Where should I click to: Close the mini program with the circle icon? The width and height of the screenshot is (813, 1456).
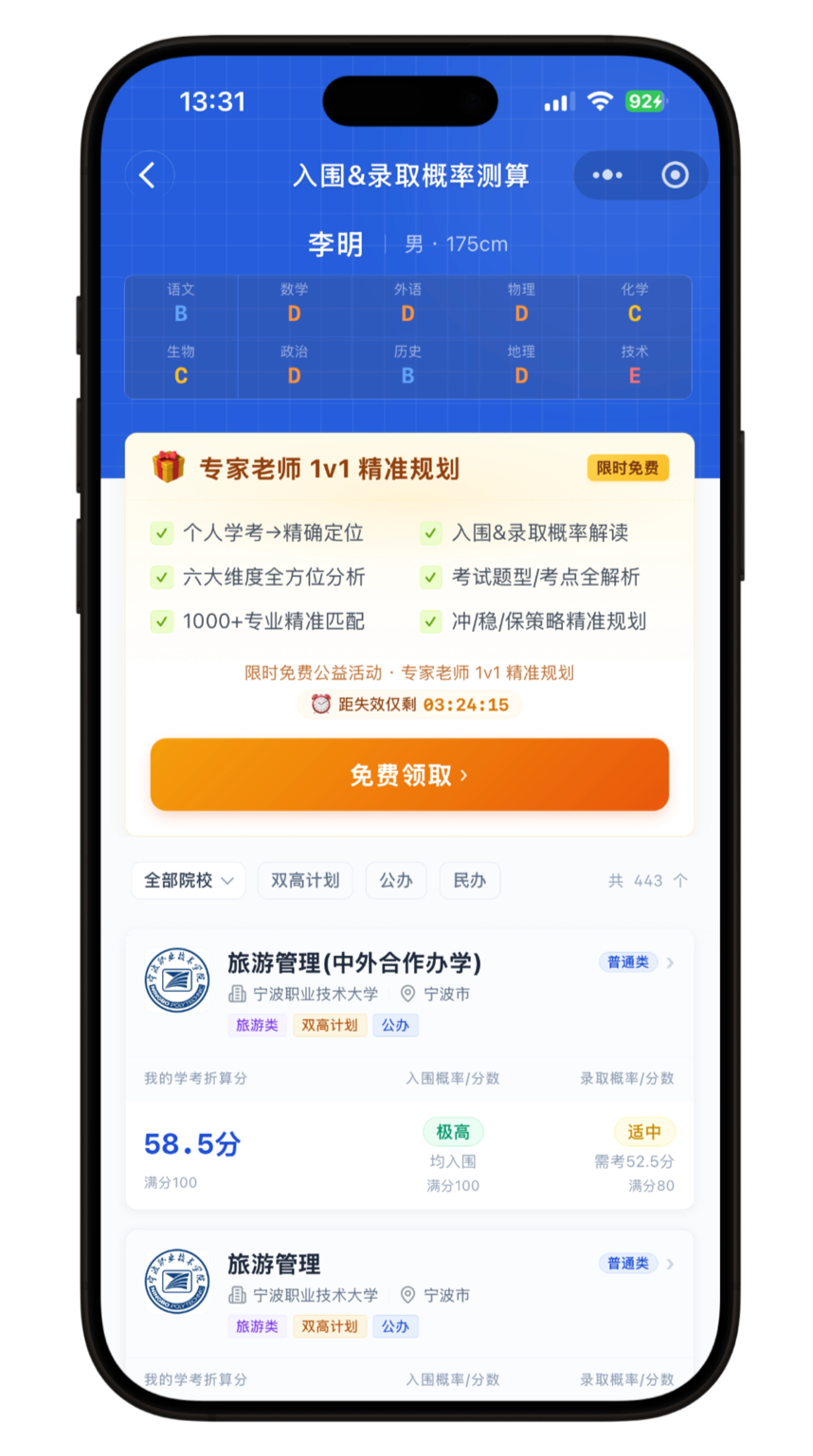pos(675,175)
